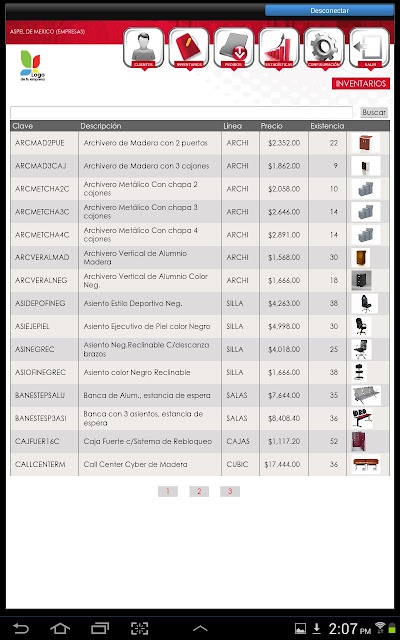Open the Inventarios toolbar icon

[189, 48]
